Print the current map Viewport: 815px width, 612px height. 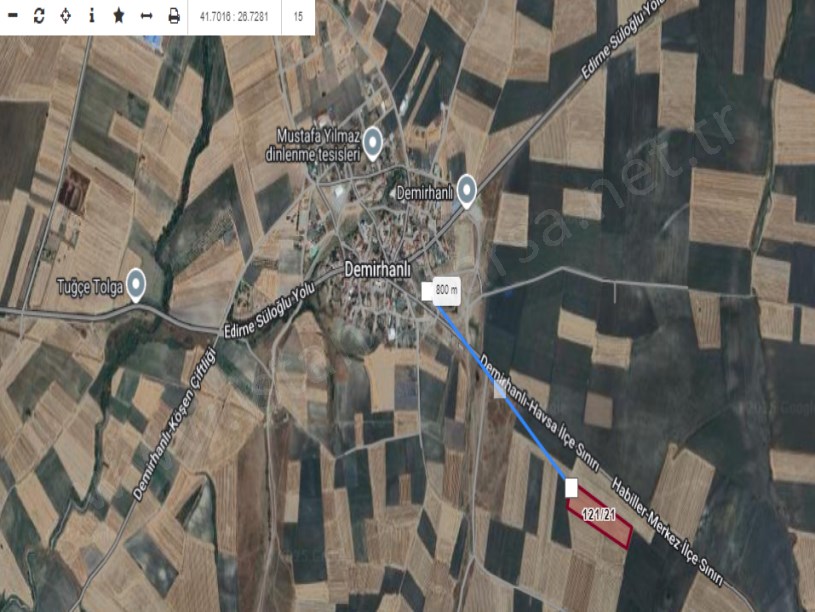click(173, 16)
